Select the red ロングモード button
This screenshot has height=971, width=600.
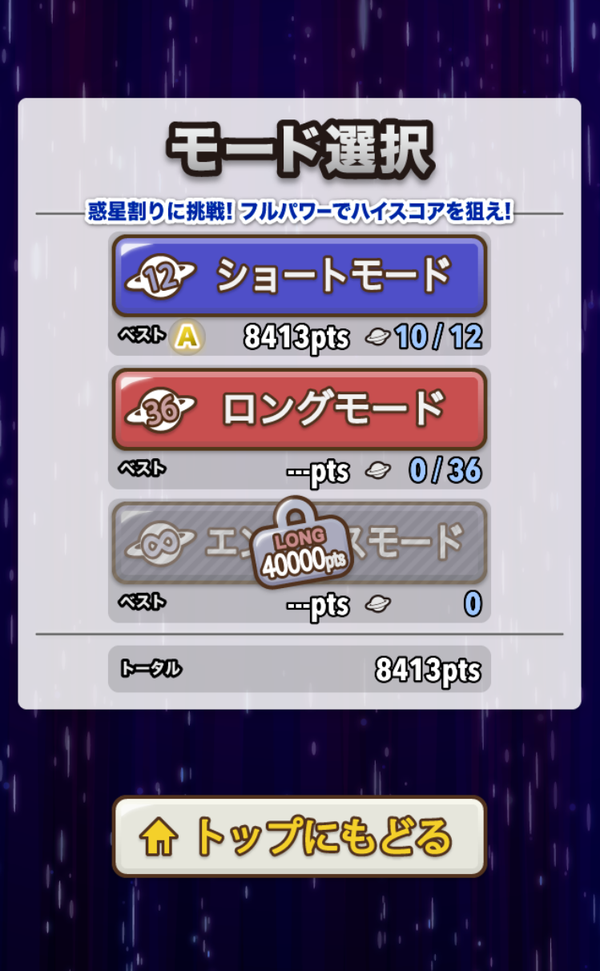(299, 409)
